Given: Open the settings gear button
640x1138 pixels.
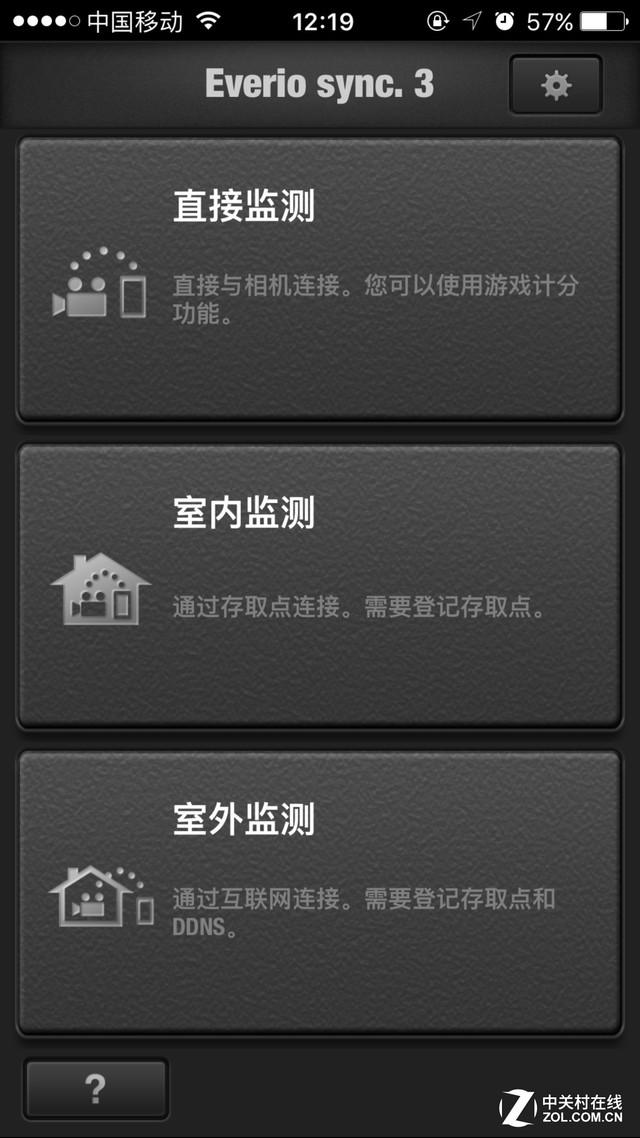Looking at the screenshot, I should click(x=556, y=85).
